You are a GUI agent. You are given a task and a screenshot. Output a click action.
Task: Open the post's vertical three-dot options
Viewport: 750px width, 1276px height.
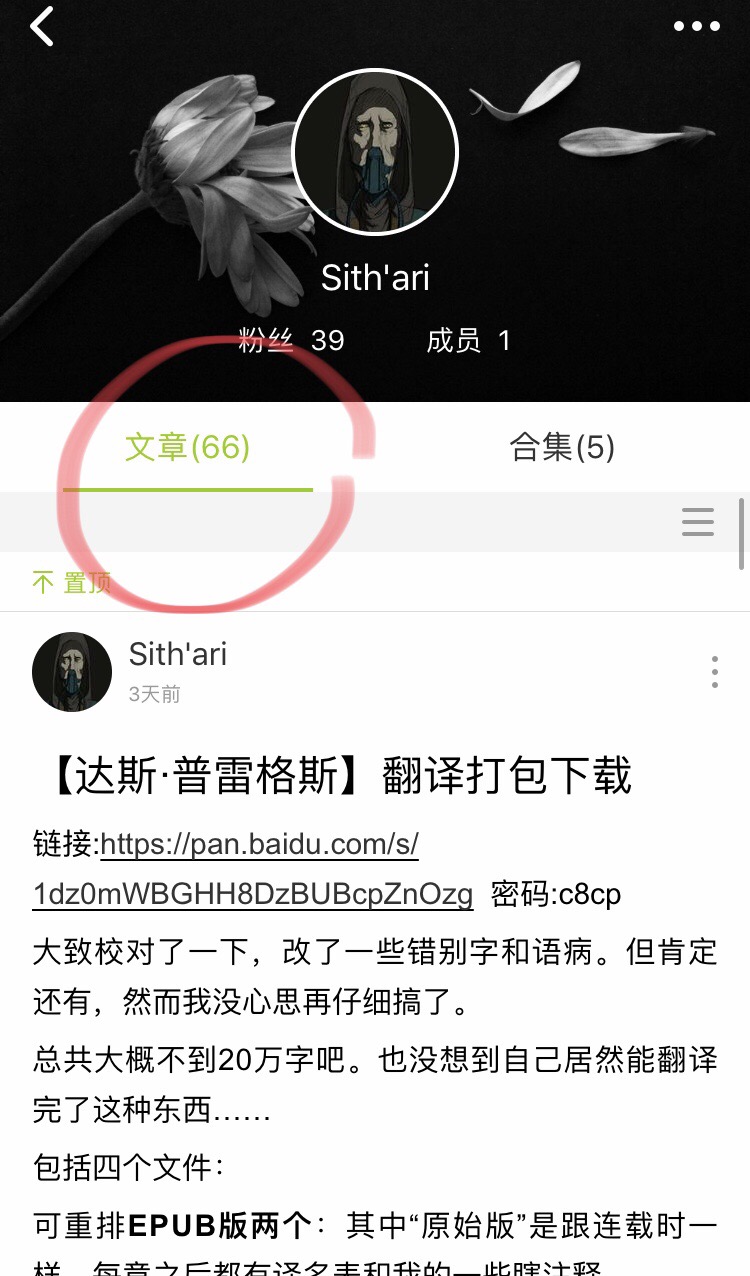714,672
